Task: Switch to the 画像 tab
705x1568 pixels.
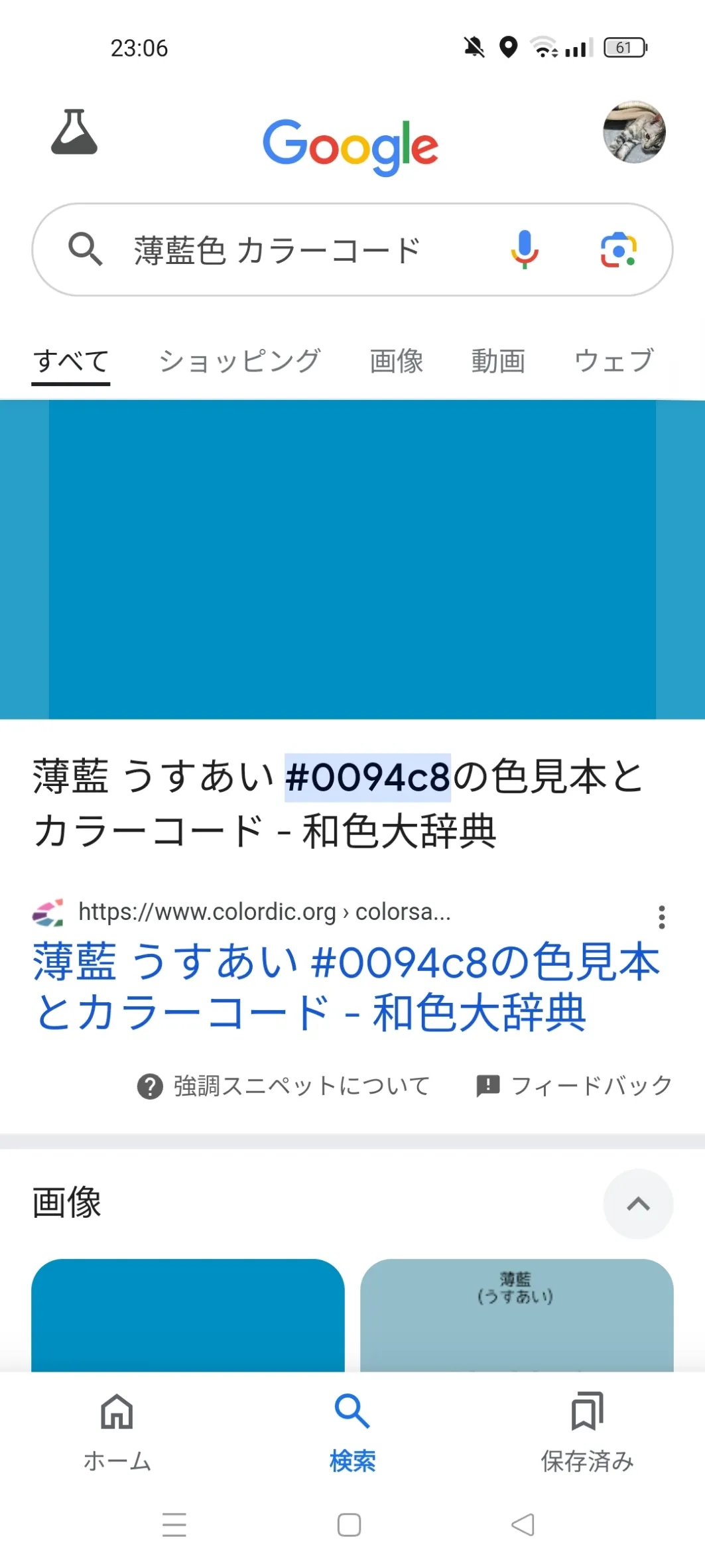Action: click(x=396, y=361)
